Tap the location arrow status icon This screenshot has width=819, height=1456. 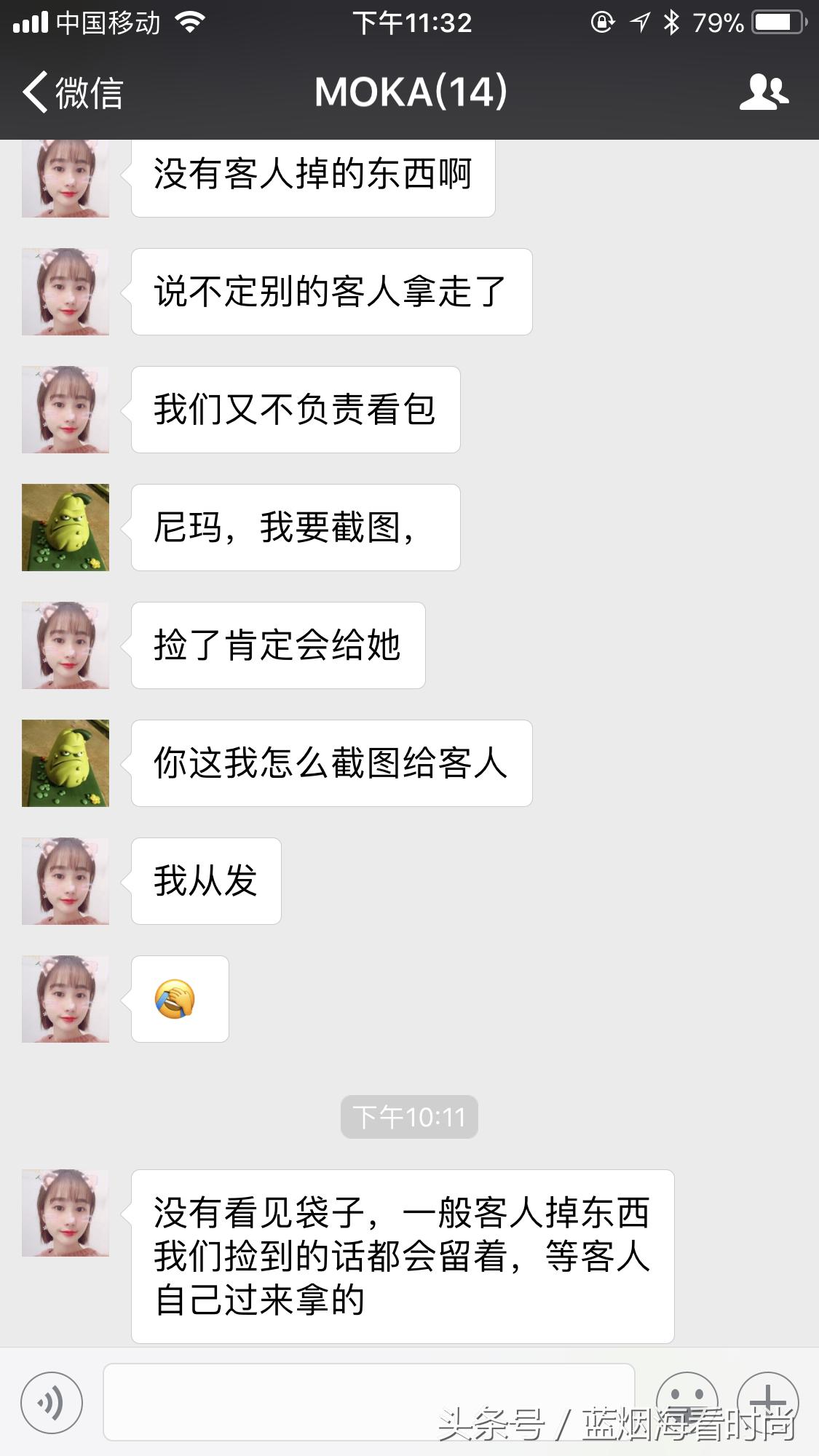tap(641, 22)
